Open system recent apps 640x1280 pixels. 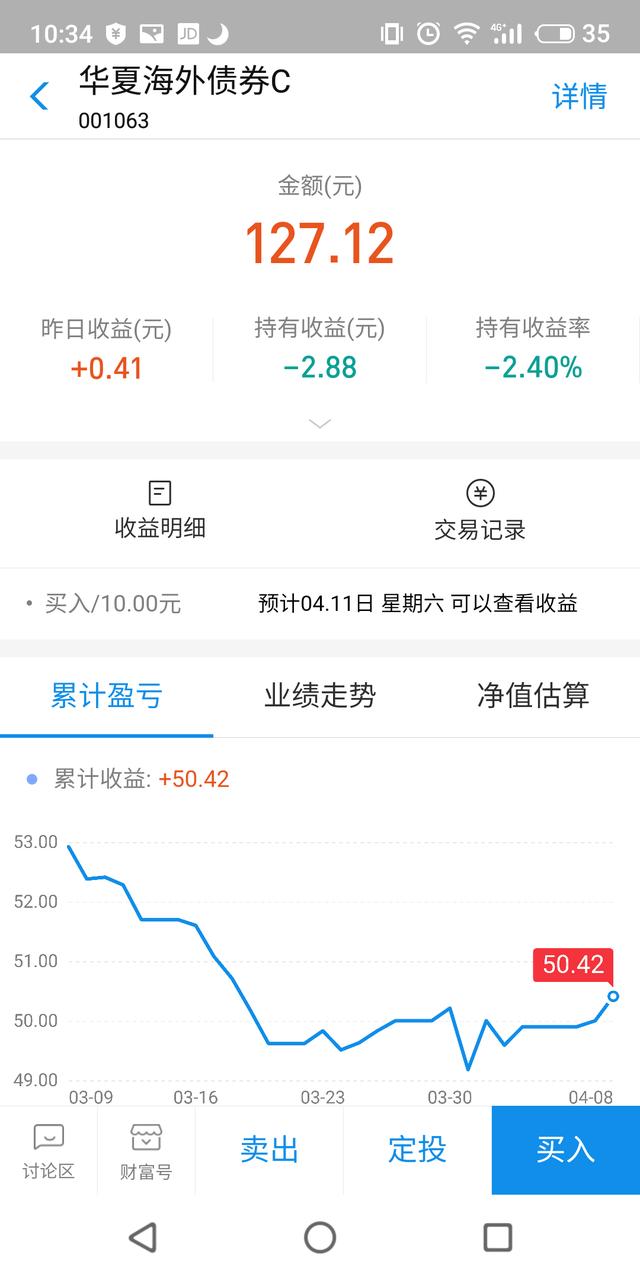click(497, 1237)
